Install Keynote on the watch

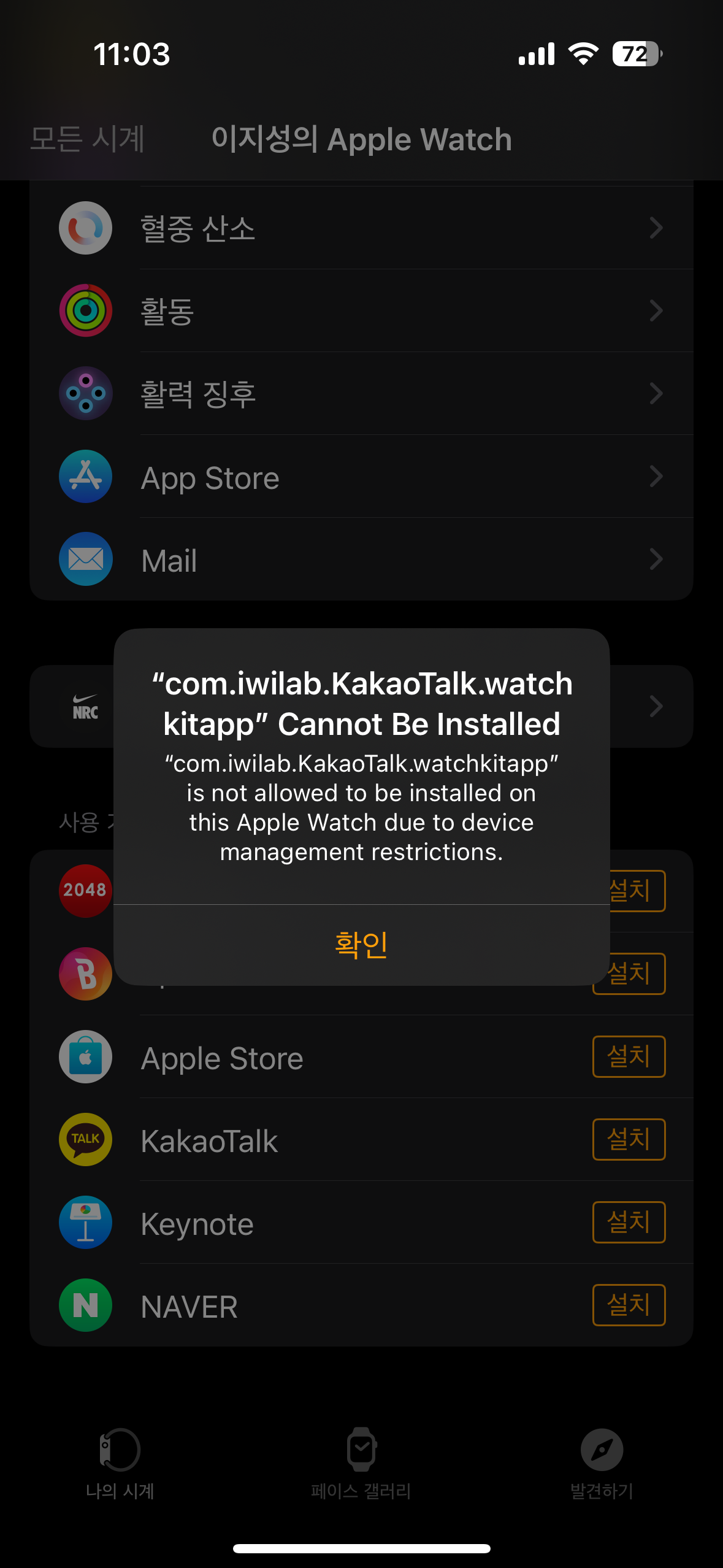[629, 1222]
